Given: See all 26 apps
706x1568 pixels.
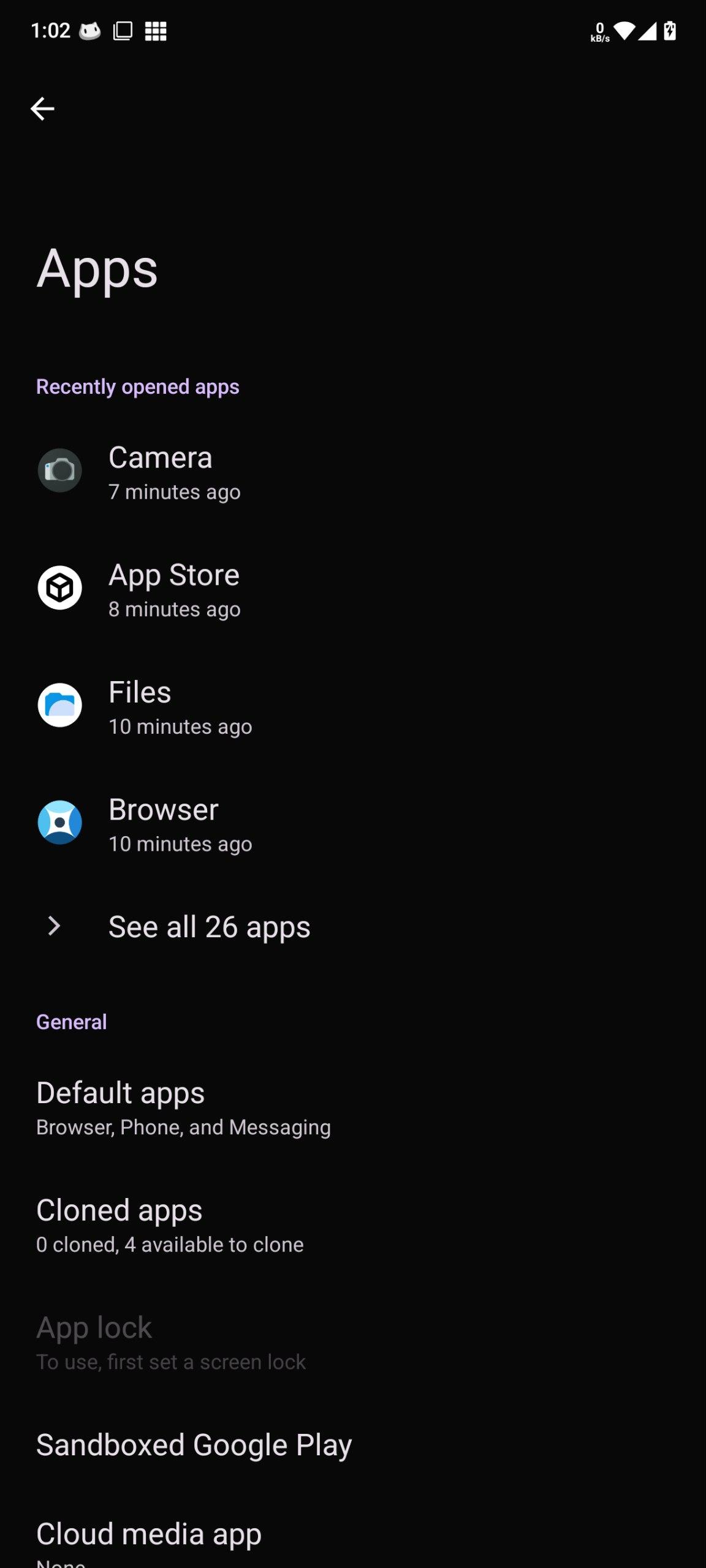Looking at the screenshot, I should click(209, 927).
